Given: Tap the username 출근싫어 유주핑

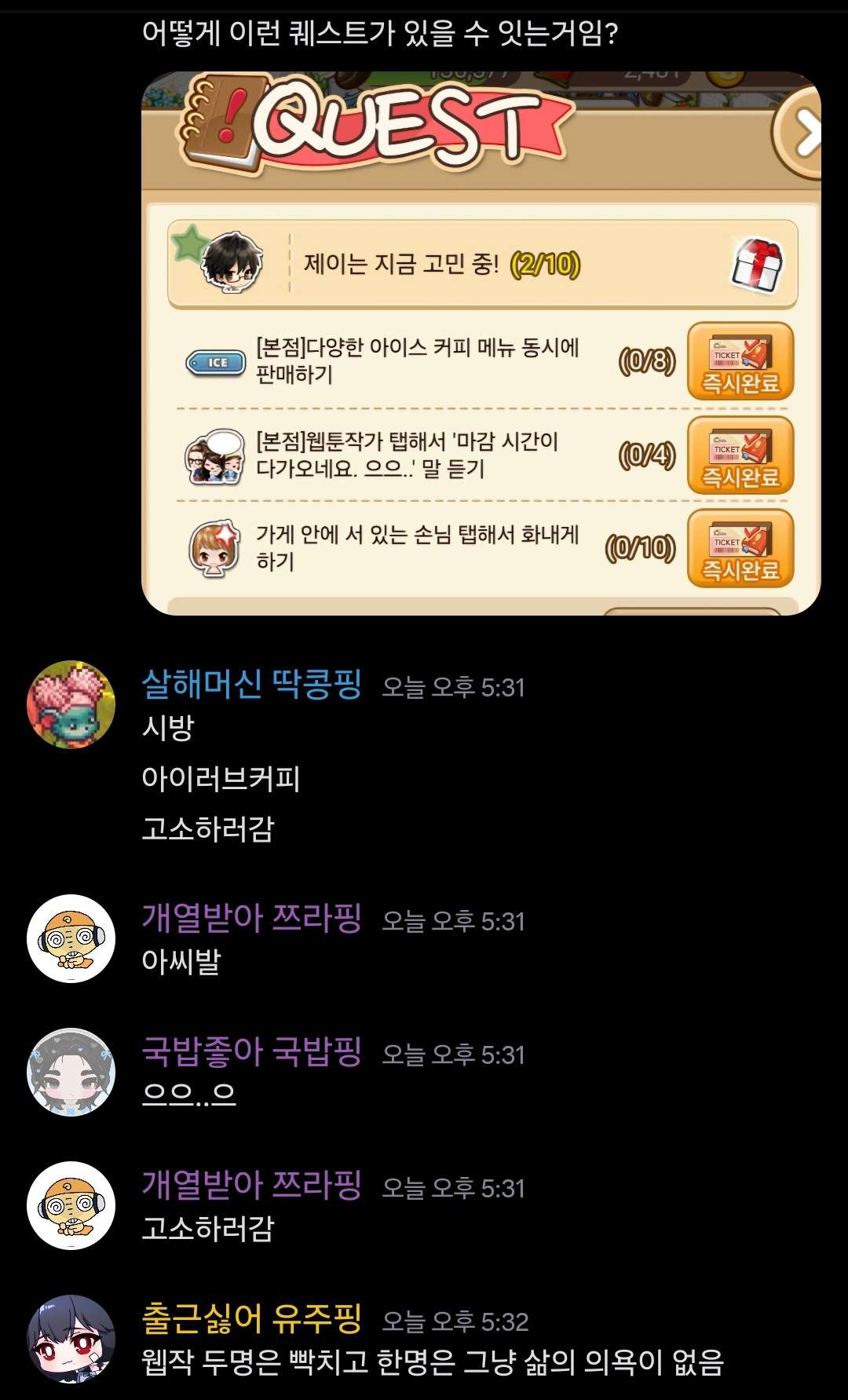Looking at the screenshot, I should [x=251, y=1319].
